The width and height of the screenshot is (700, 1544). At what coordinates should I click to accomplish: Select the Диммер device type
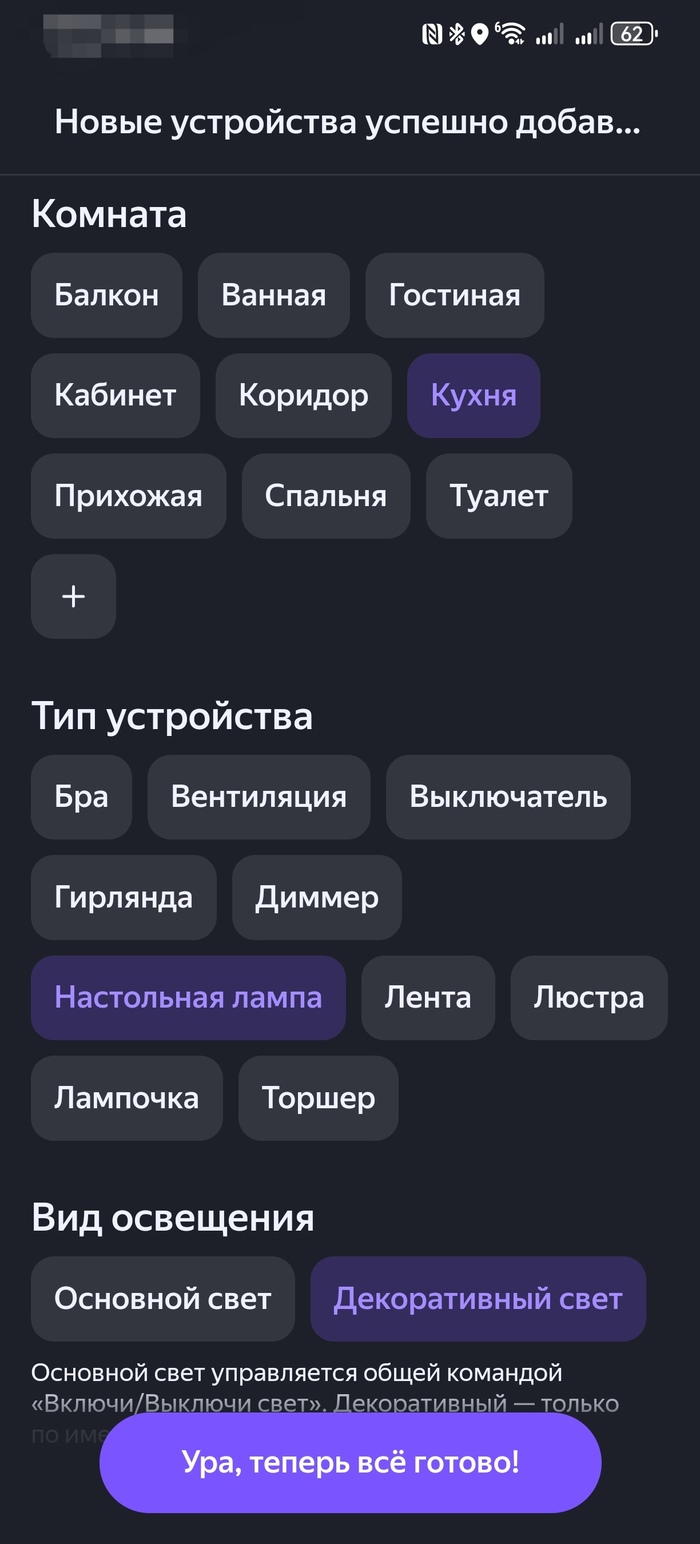[x=316, y=897]
